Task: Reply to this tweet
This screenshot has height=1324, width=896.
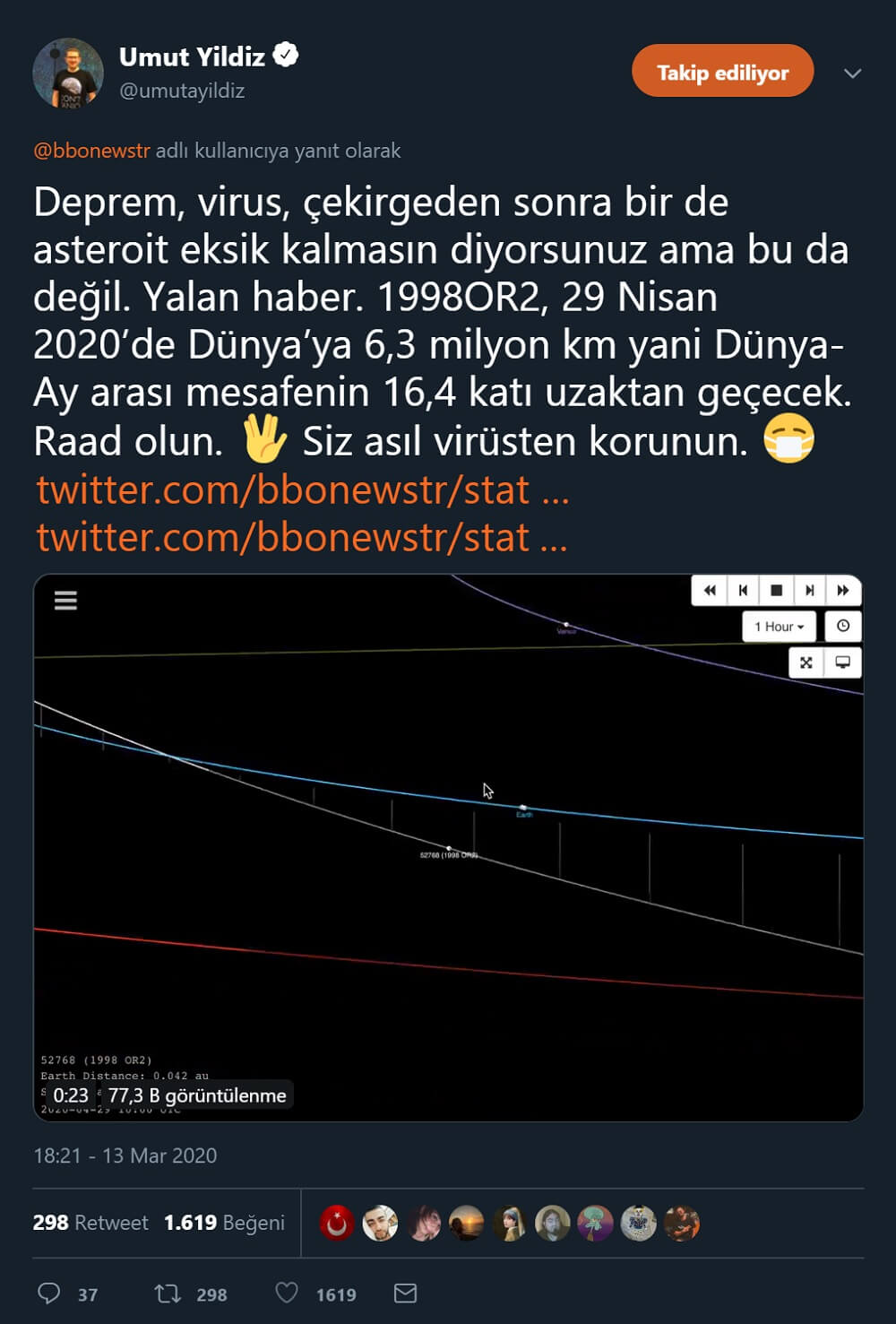Action: [x=49, y=1293]
